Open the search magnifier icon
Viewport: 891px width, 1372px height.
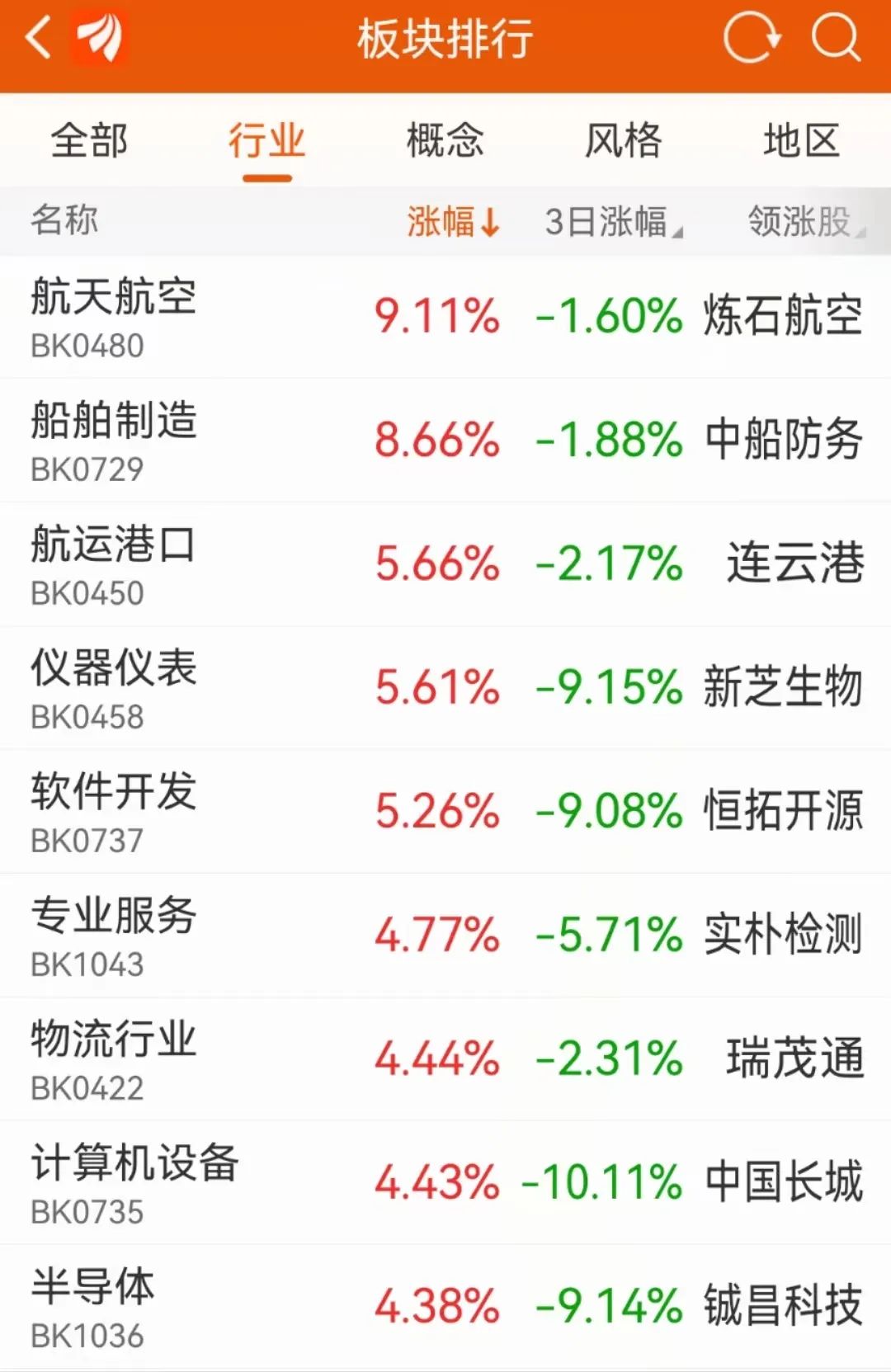click(836, 38)
